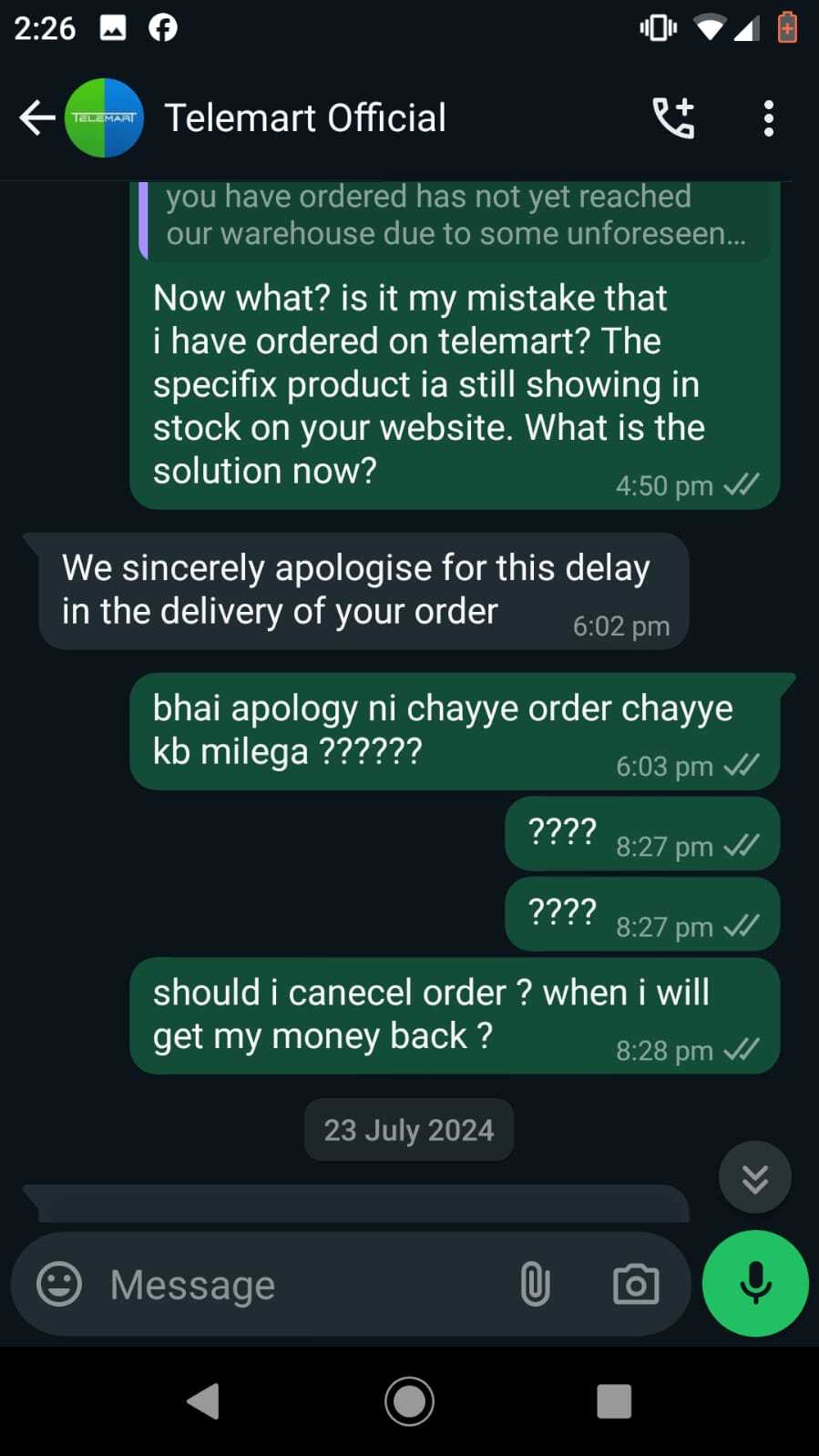Open the camera from the message bar

[x=635, y=1284]
